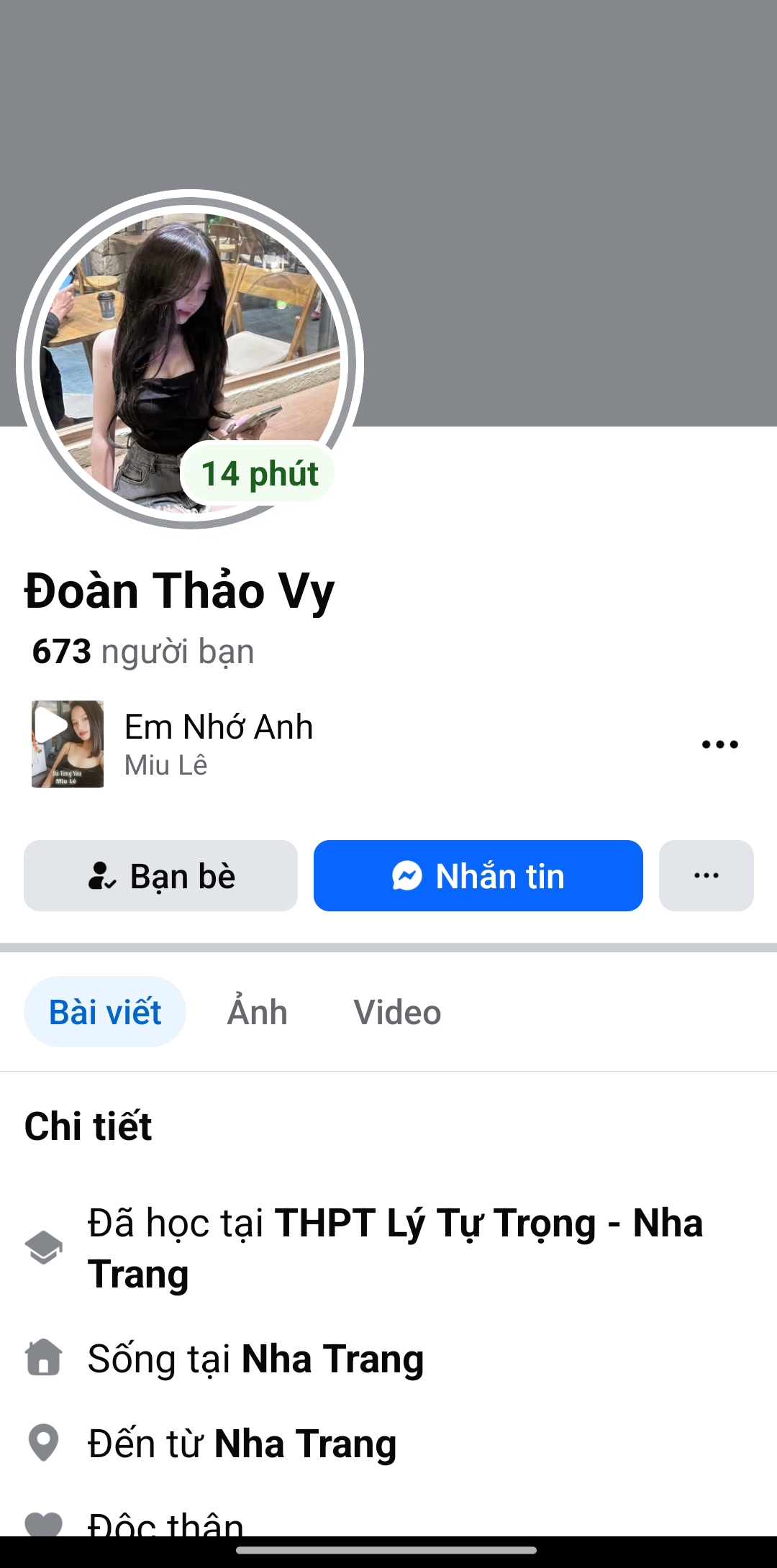Switch to the Bài viết tab
777x1568 pixels.
tap(105, 1012)
